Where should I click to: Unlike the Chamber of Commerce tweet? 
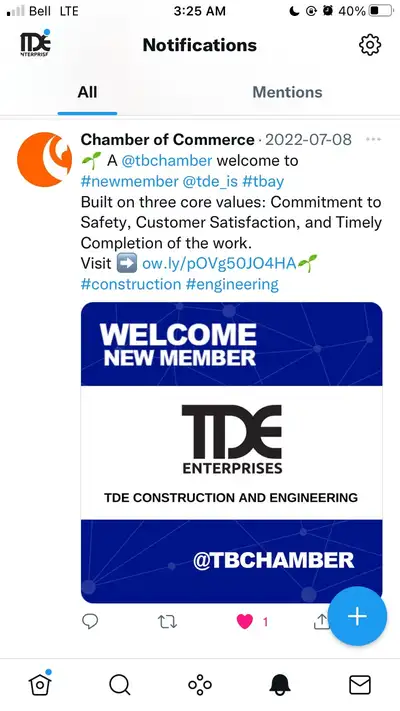click(245, 622)
